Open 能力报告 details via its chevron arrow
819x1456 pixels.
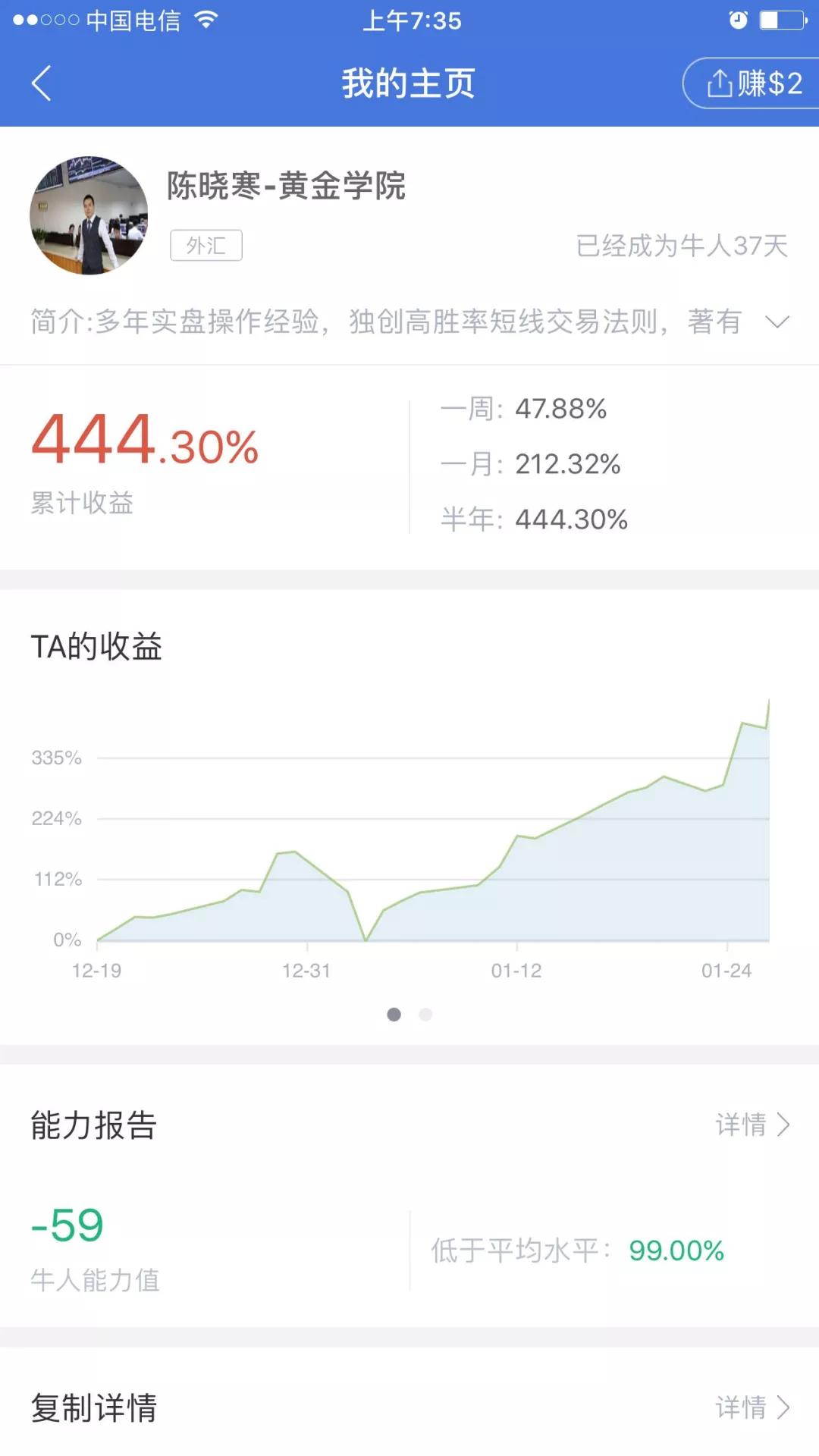784,1127
